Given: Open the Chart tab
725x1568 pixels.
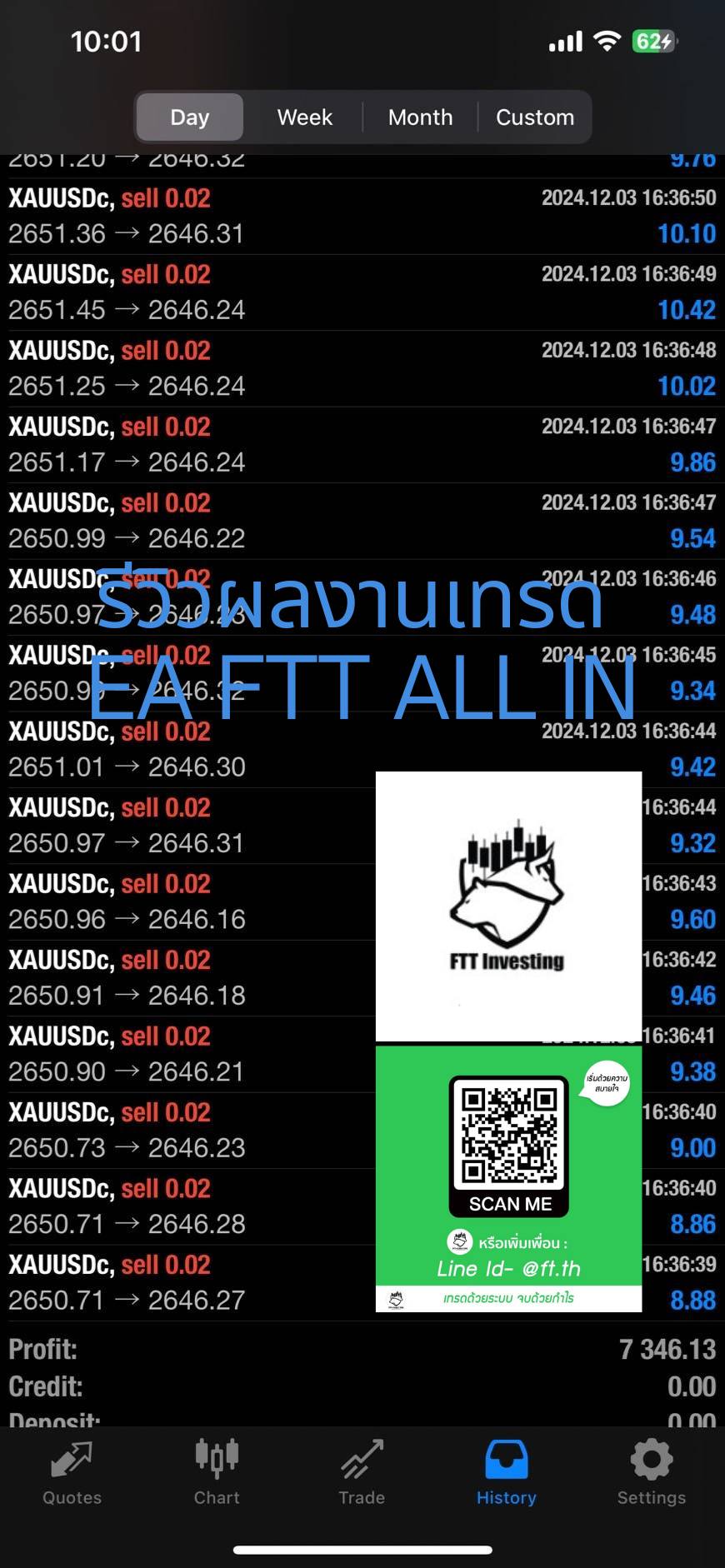Looking at the screenshot, I should [x=217, y=1475].
